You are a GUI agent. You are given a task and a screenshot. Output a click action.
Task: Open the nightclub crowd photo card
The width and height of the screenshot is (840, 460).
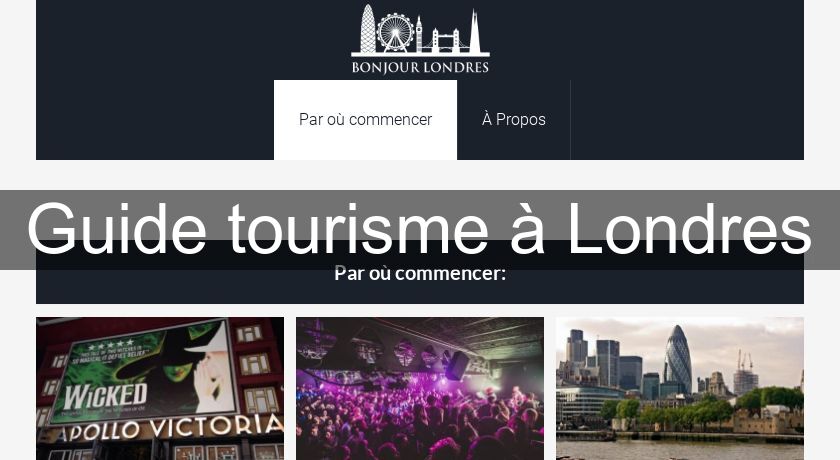[420, 388]
